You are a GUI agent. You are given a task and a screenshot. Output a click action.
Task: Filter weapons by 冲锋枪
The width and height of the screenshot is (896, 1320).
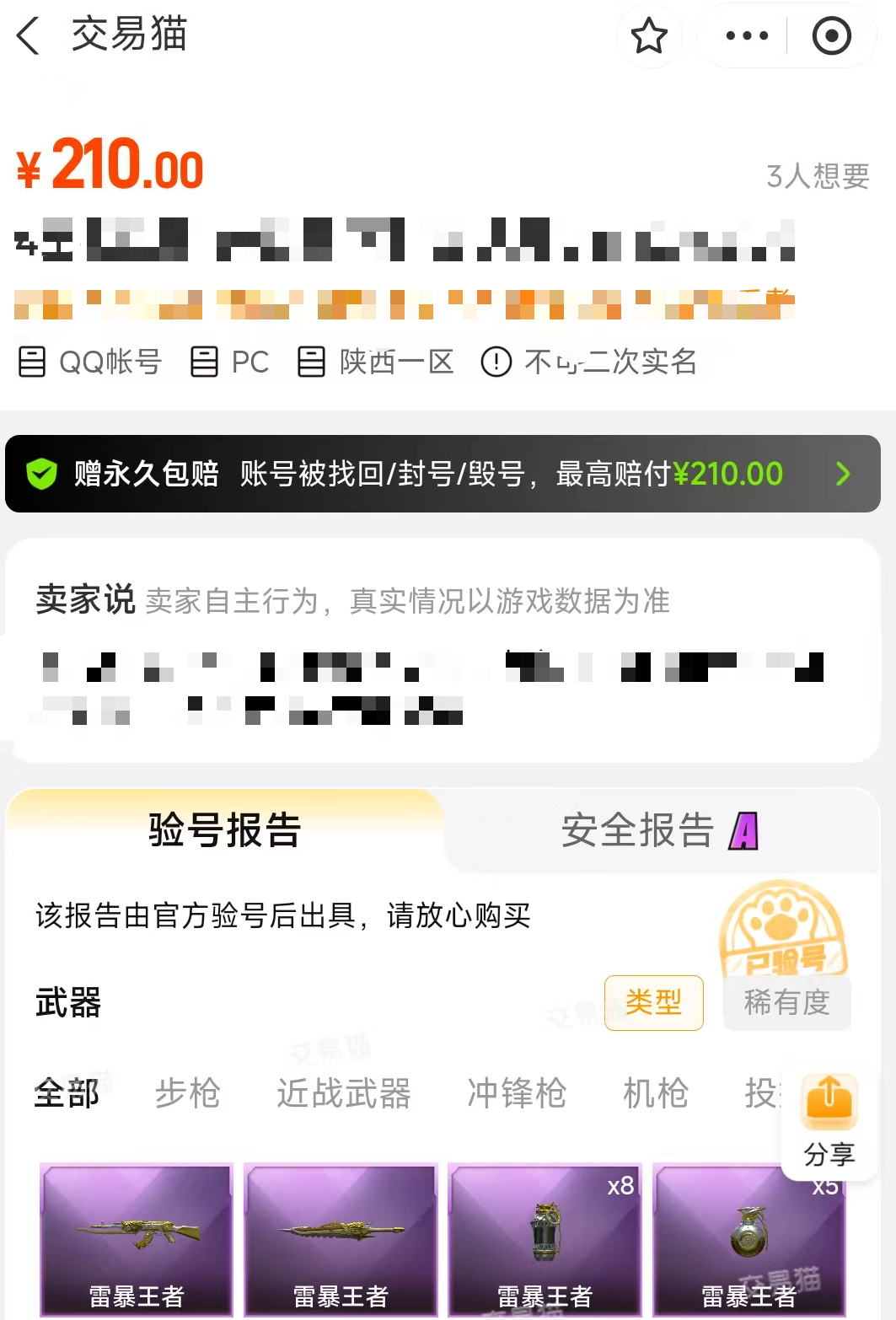click(x=517, y=1093)
